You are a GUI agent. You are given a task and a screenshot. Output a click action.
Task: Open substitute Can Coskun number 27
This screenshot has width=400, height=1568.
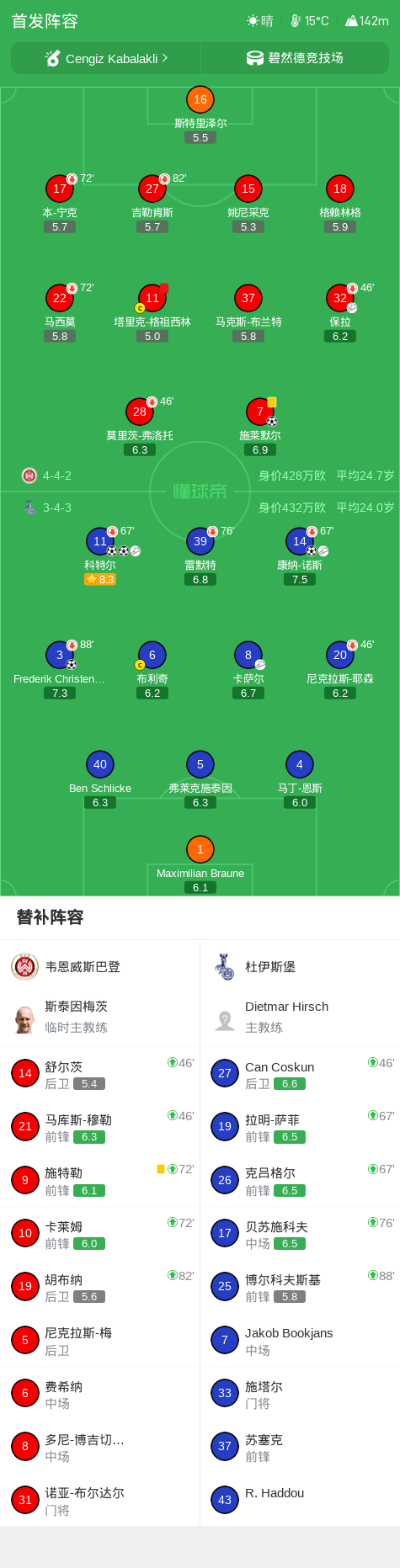pyautogui.click(x=300, y=1073)
